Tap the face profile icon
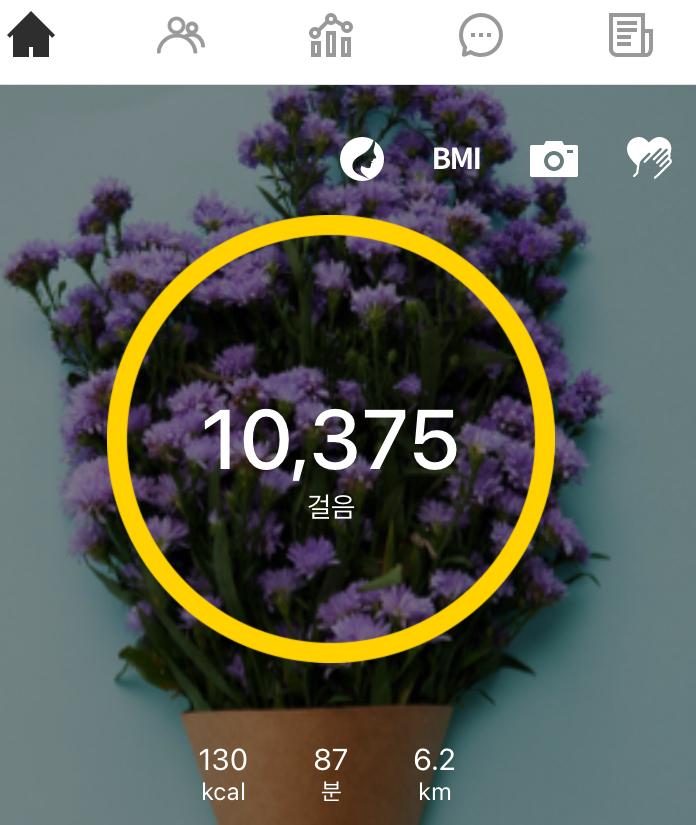 362,159
